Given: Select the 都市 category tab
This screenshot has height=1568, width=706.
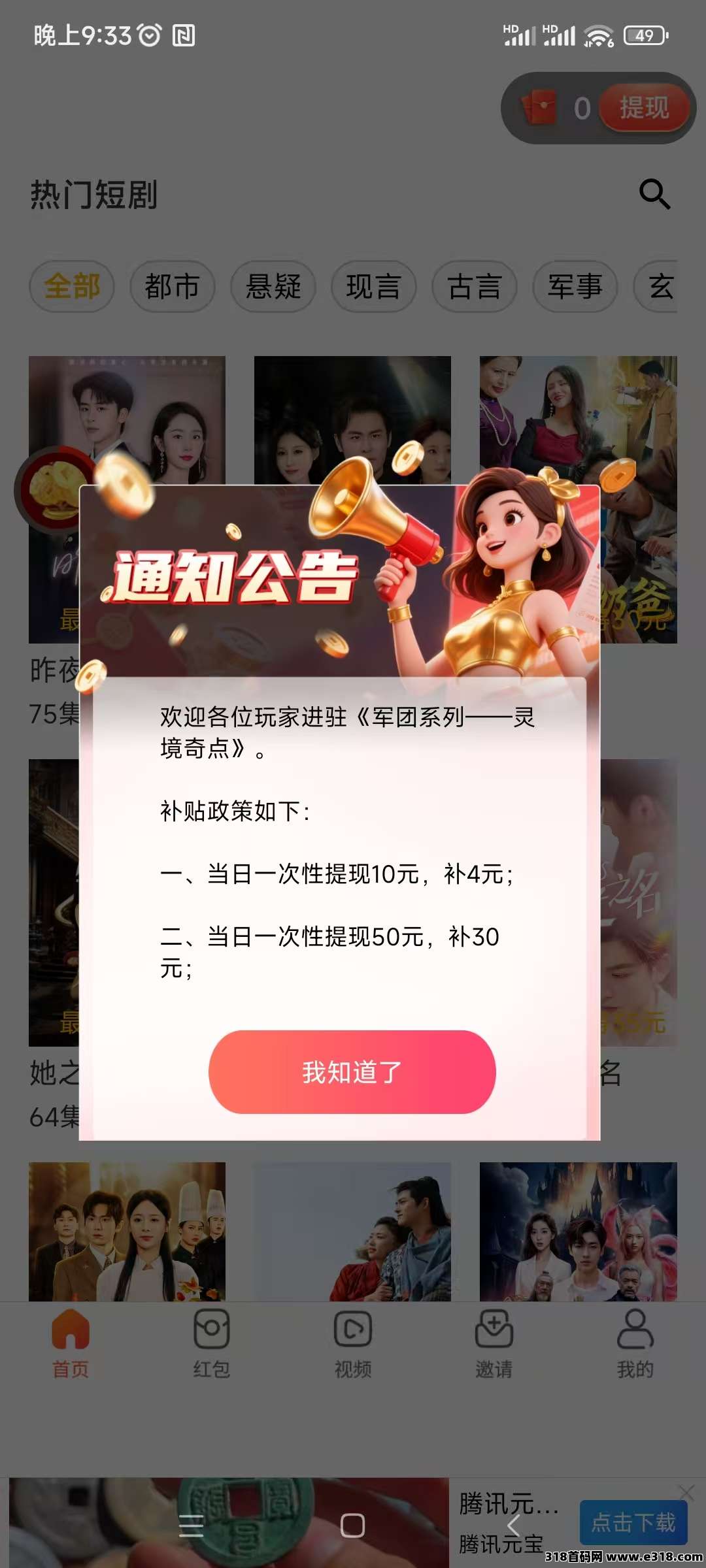Looking at the screenshot, I should point(173,286).
